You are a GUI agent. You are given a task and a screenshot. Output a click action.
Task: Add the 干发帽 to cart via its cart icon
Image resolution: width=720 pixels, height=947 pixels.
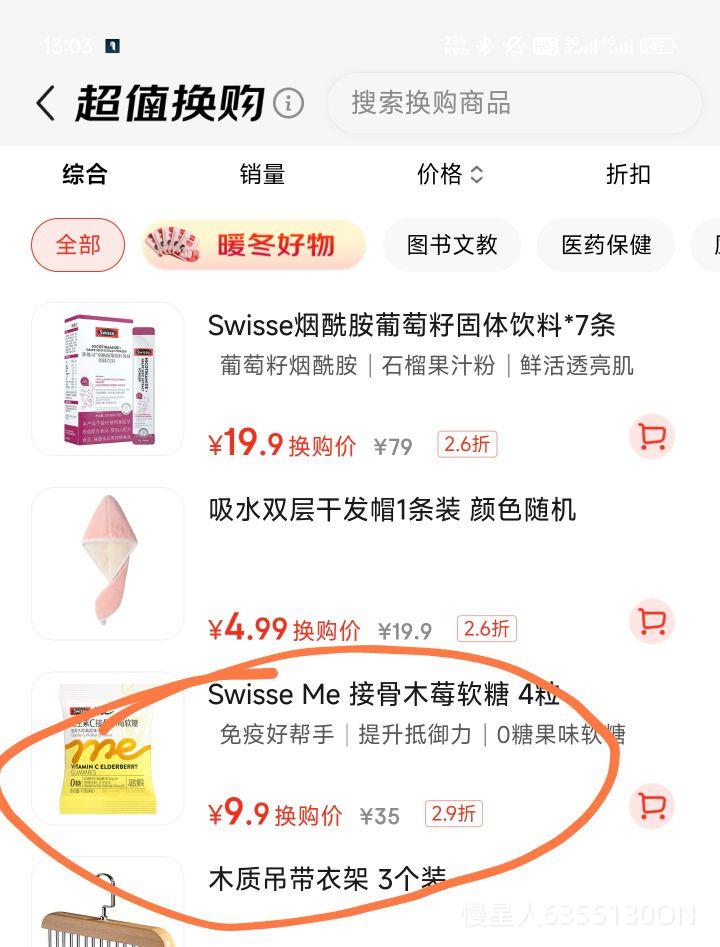coord(652,621)
